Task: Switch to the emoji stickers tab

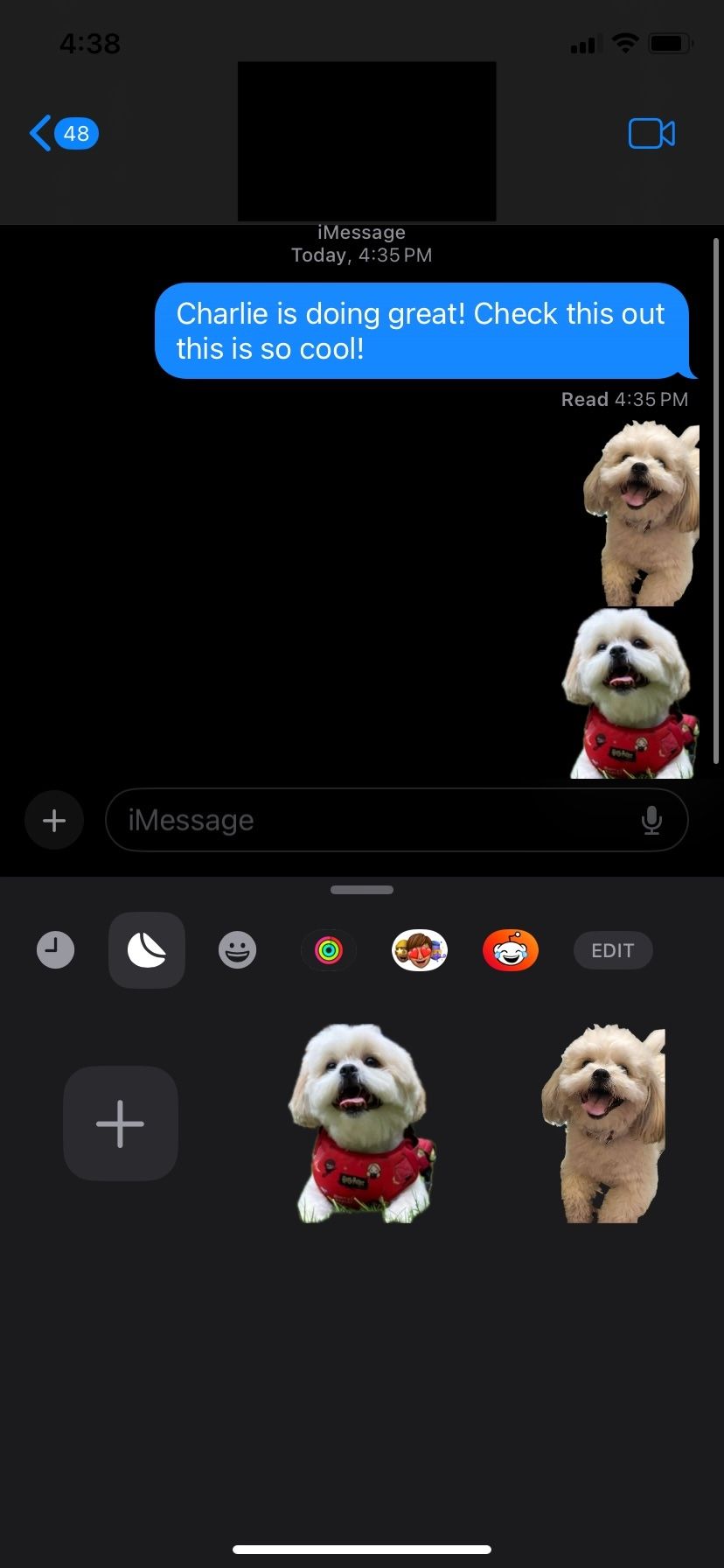Action: pyautogui.click(x=237, y=950)
